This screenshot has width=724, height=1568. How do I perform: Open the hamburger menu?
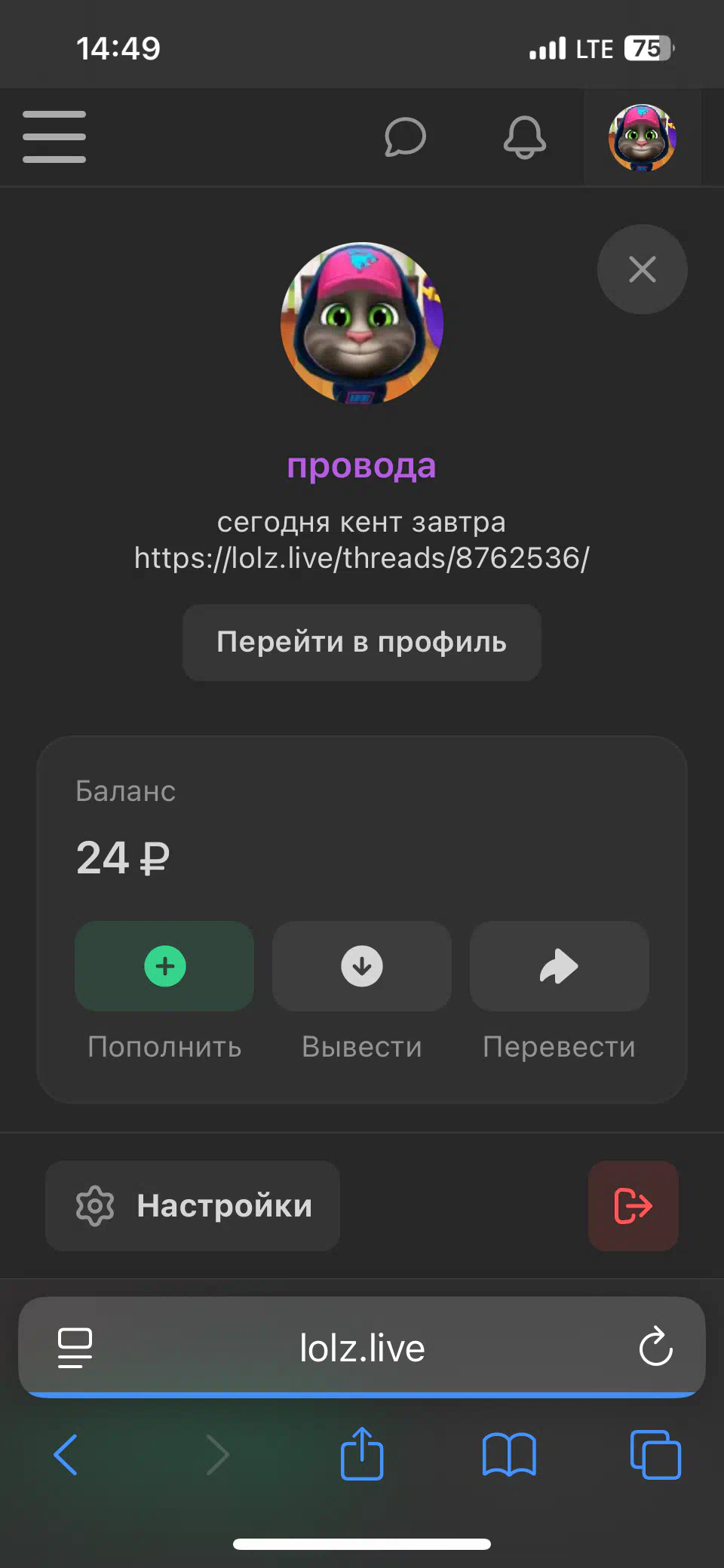tap(54, 137)
